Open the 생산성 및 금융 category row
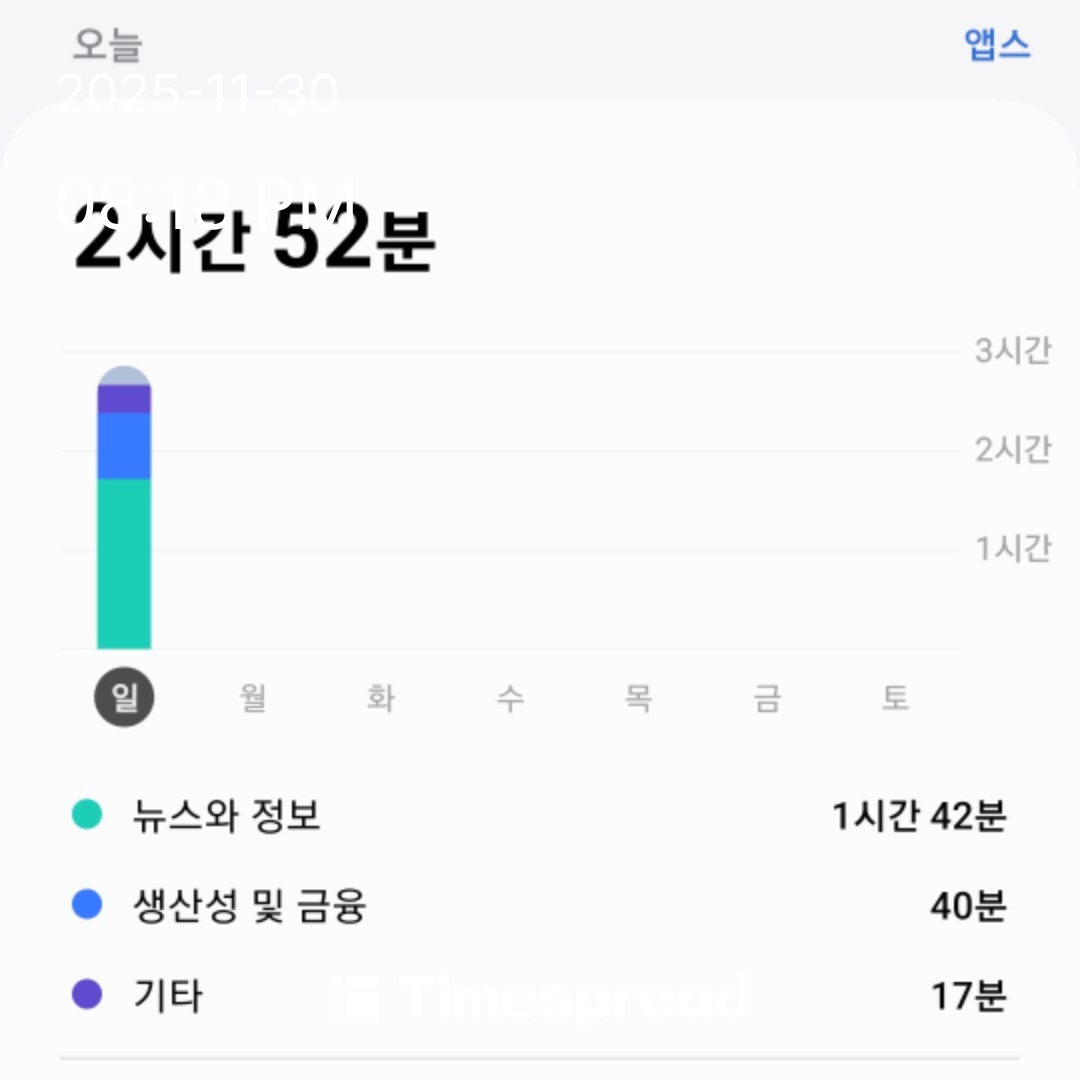Screen dimensions: 1080x1080 click(540, 906)
